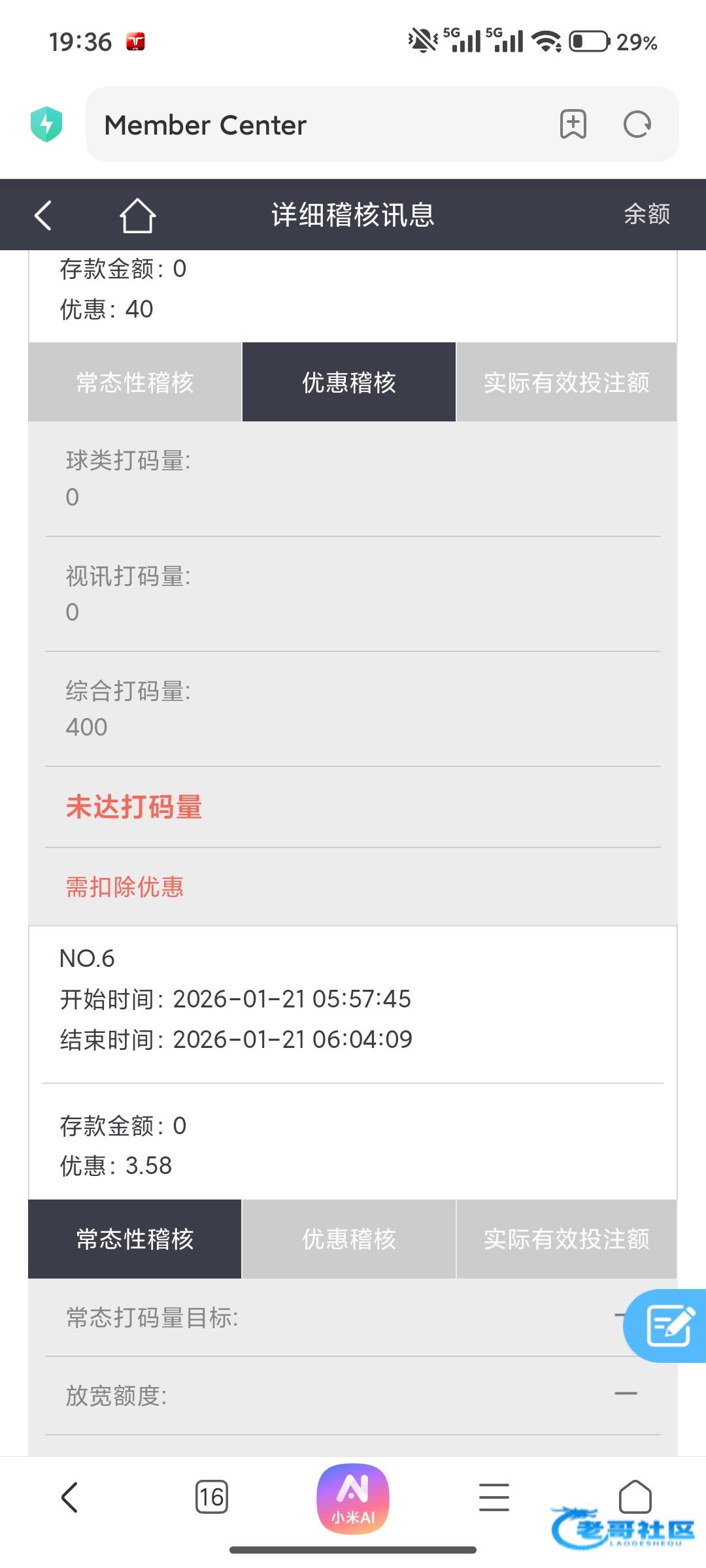Viewport: 706px width, 1568px height.
Task: Reload the Member Center page
Action: (x=637, y=124)
